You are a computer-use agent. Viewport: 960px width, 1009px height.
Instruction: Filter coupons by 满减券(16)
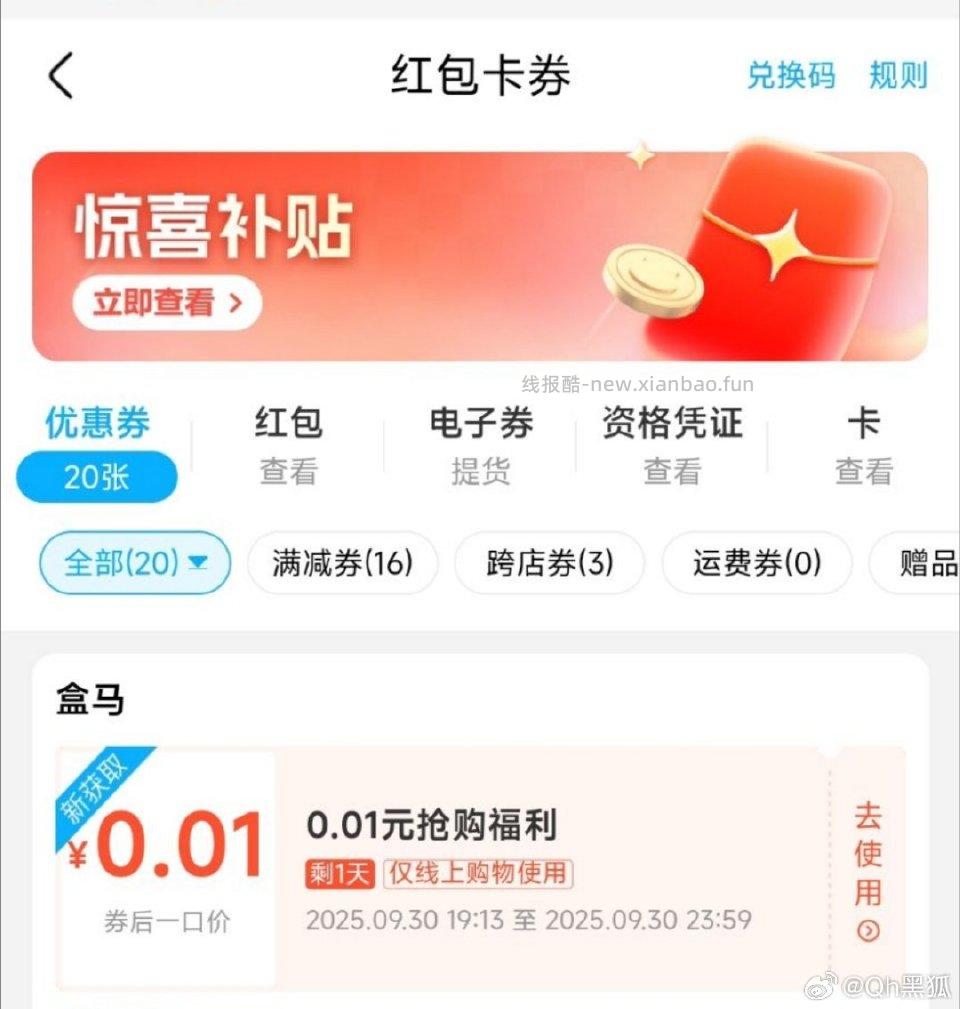coord(342,563)
